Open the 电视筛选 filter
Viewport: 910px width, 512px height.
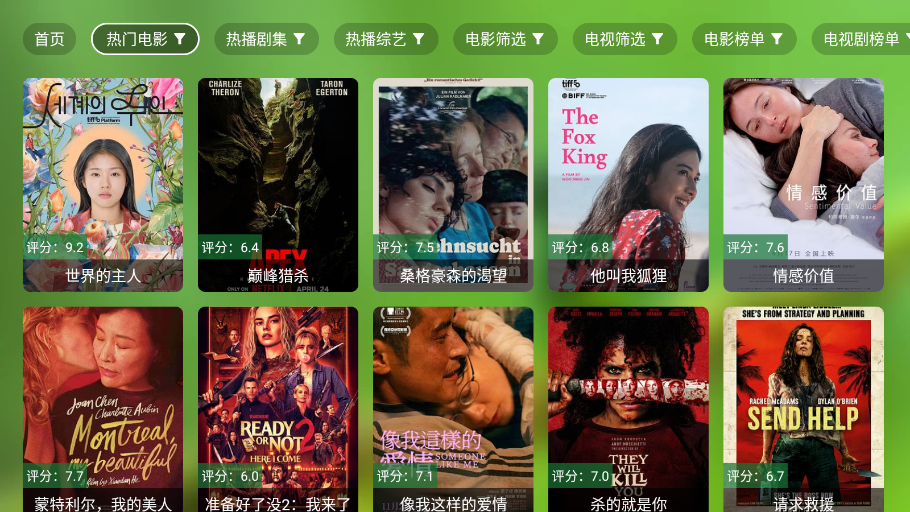point(625,39)
